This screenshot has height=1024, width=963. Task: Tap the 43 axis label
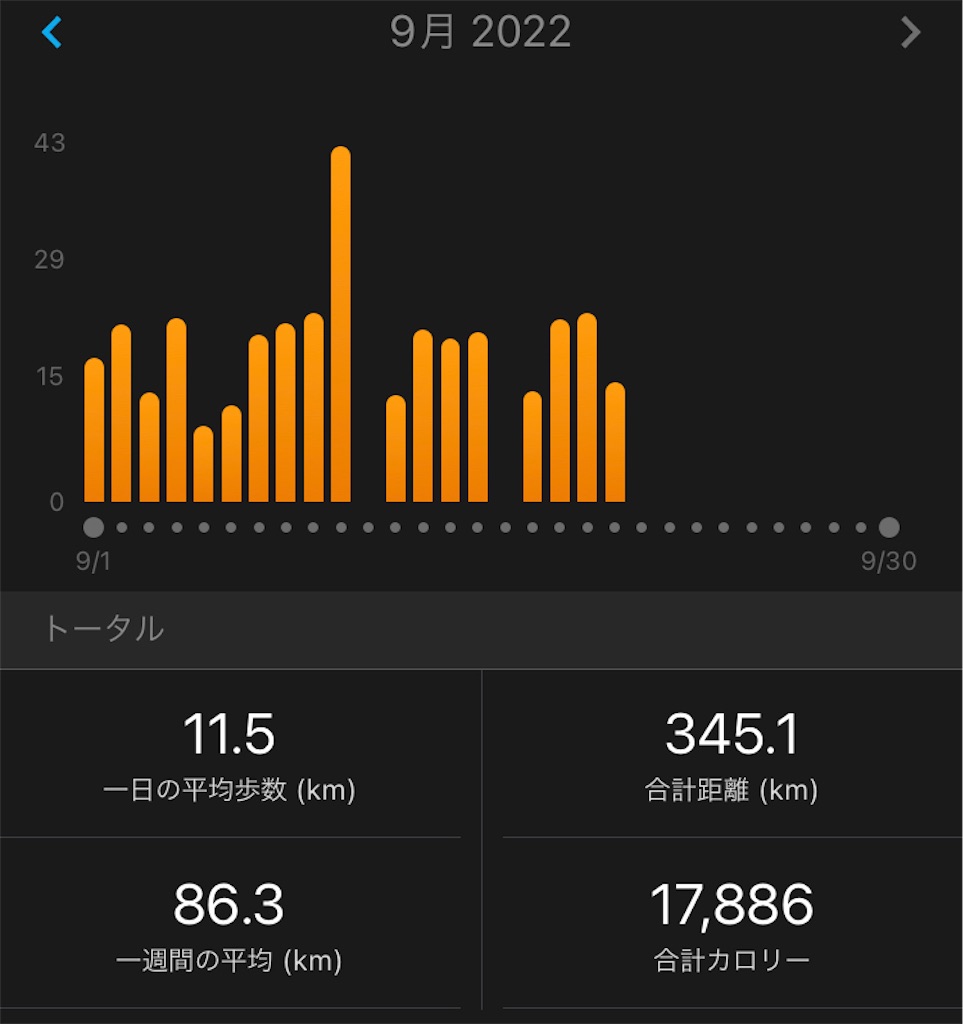(48, 143)
